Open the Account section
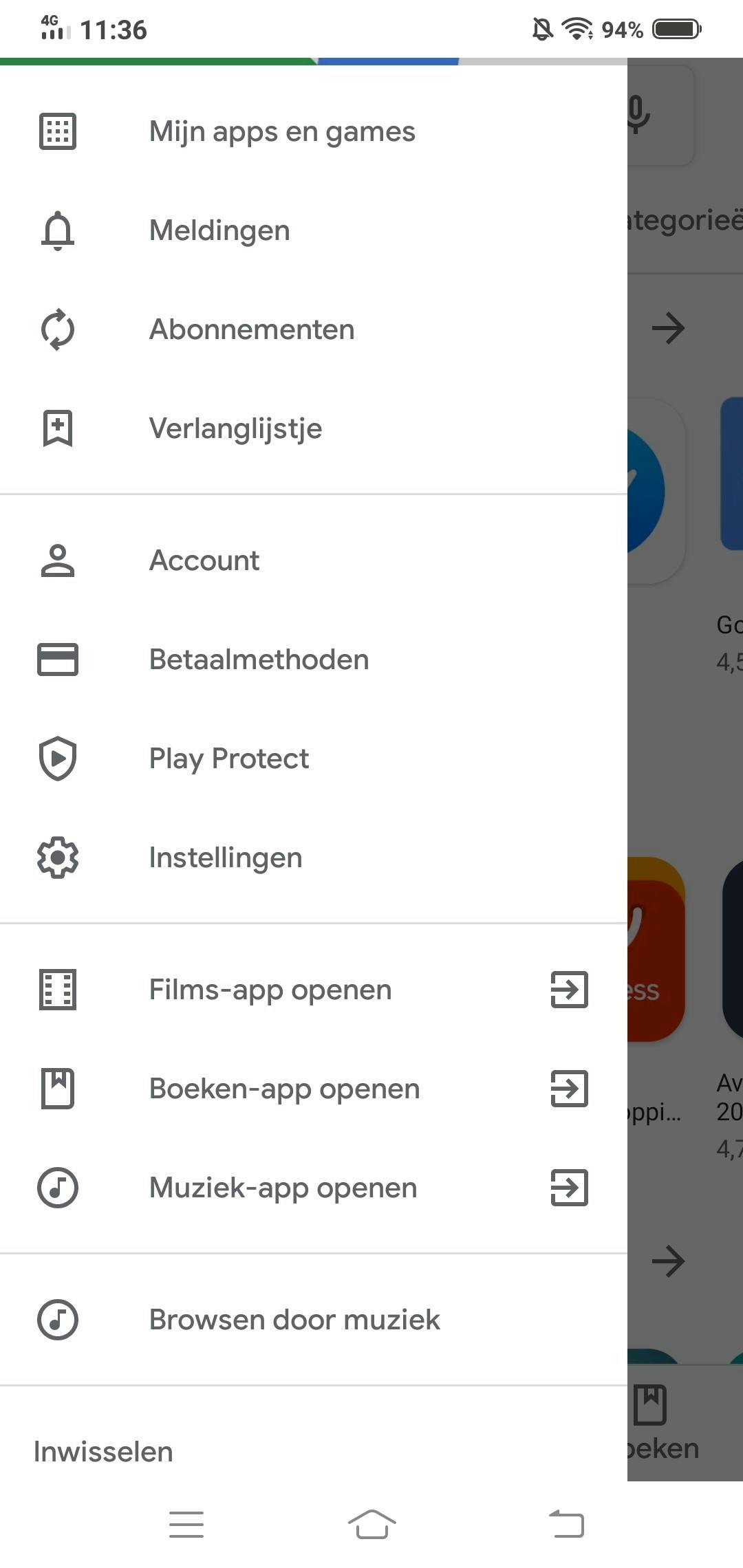Screen dimensions: 743x1568 (x=204, y=560)
